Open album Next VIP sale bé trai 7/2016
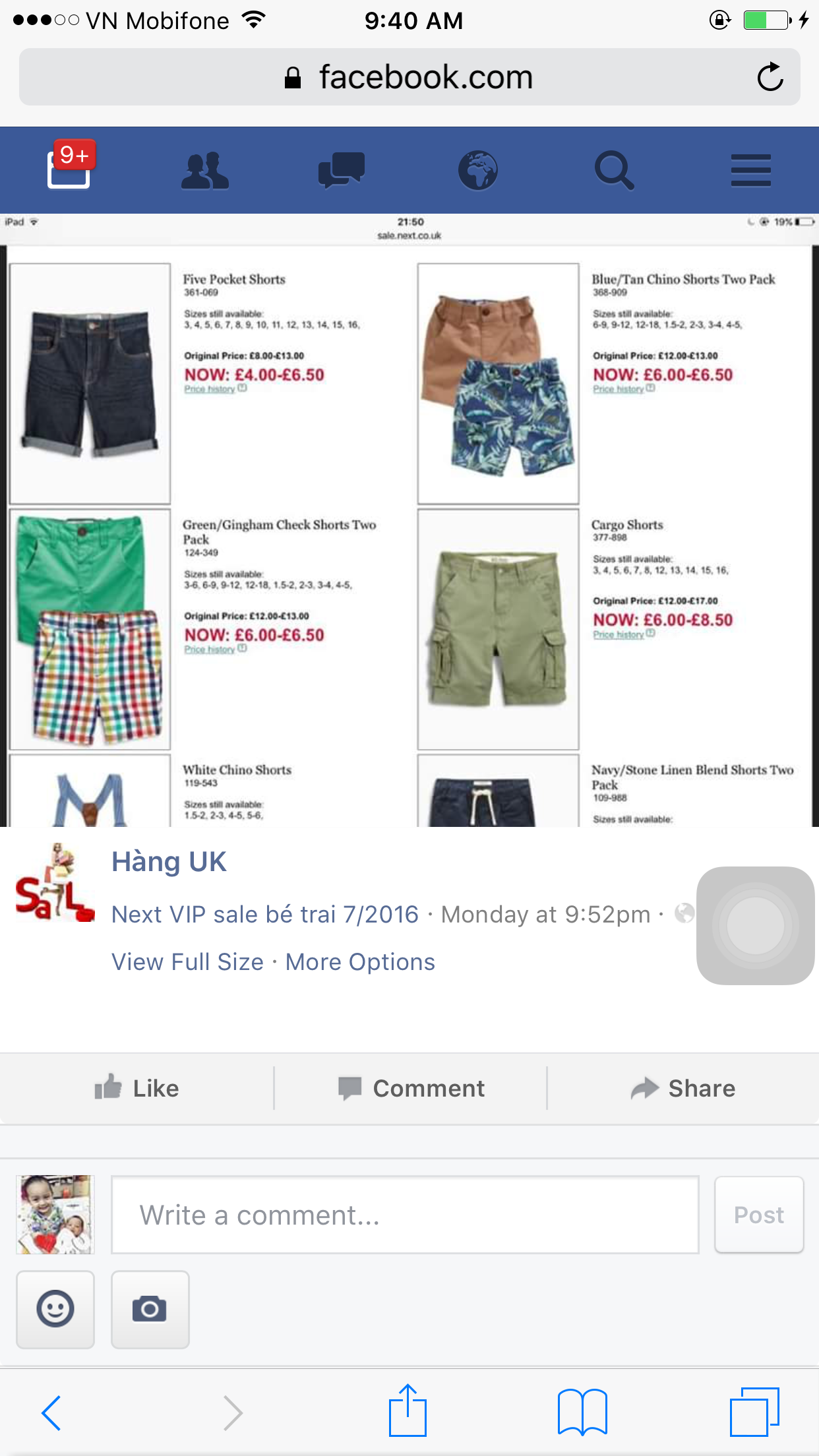This screenshot has height=1456, width=819. pyautogui.click(x=265, y=915)
